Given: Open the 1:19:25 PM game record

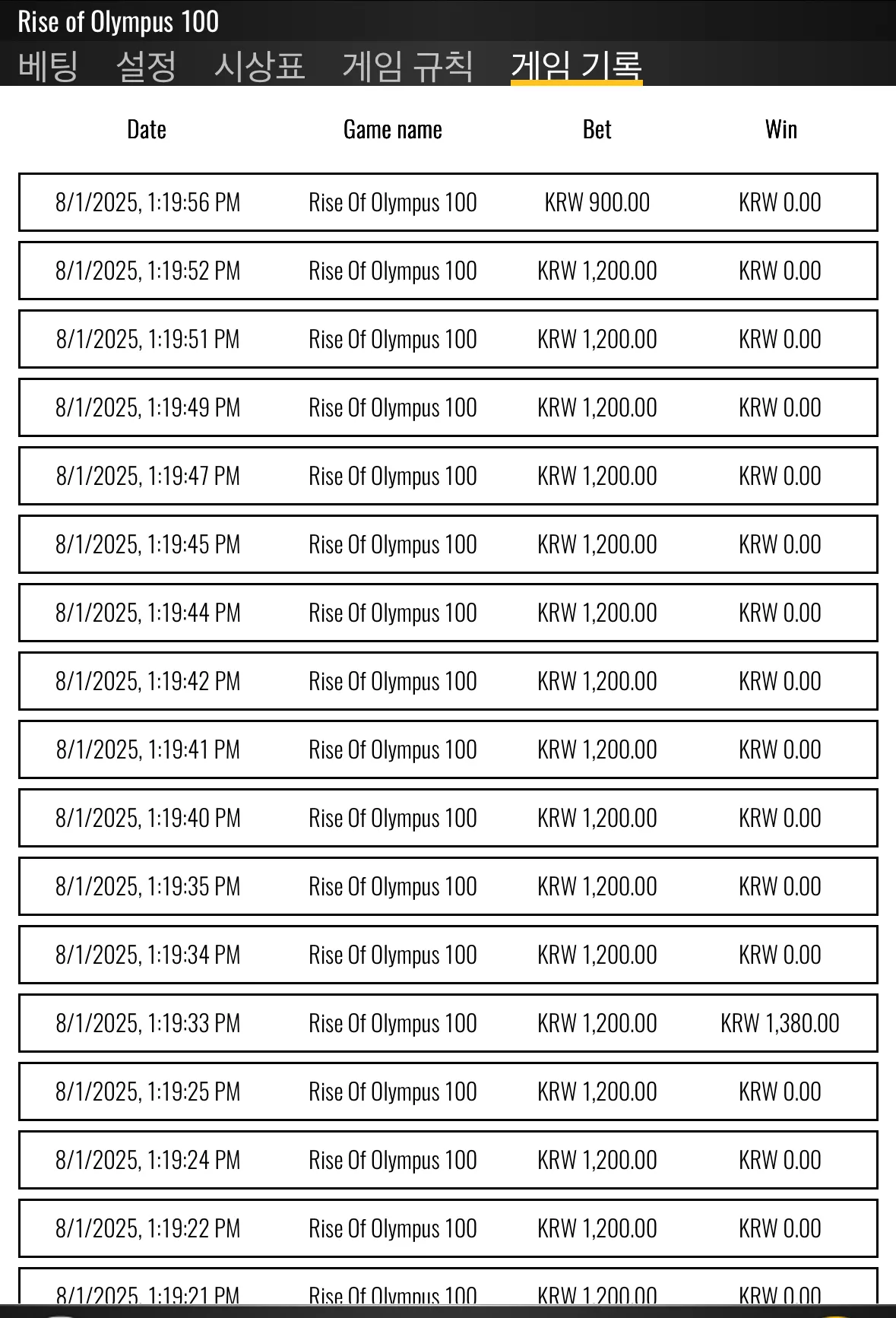Looking at the screenshot, I should click(x=448, y=1091).
